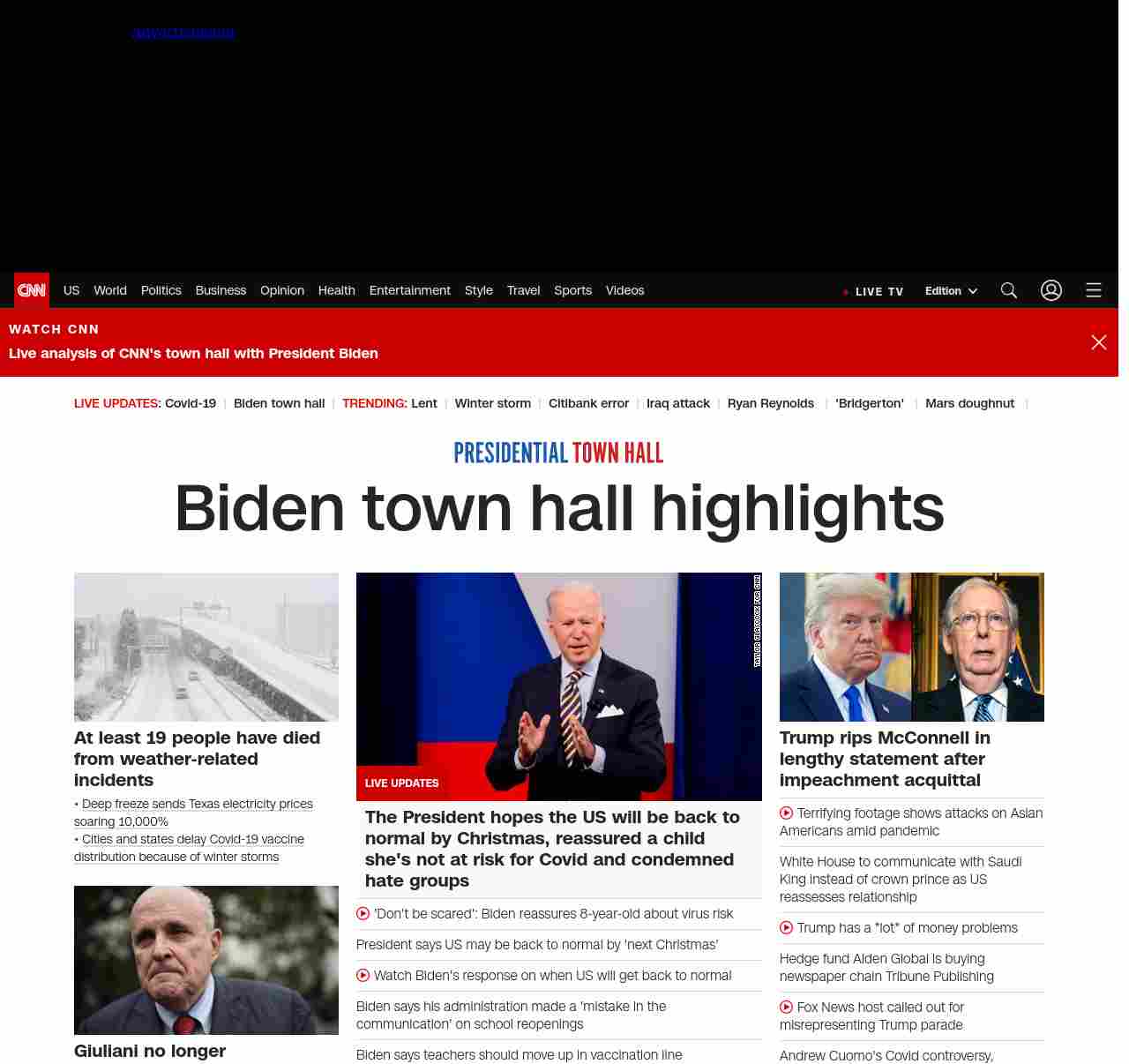Open the search icon
The width and height of the screenshot is (1129, 1064).
[x=1009, y=290]
